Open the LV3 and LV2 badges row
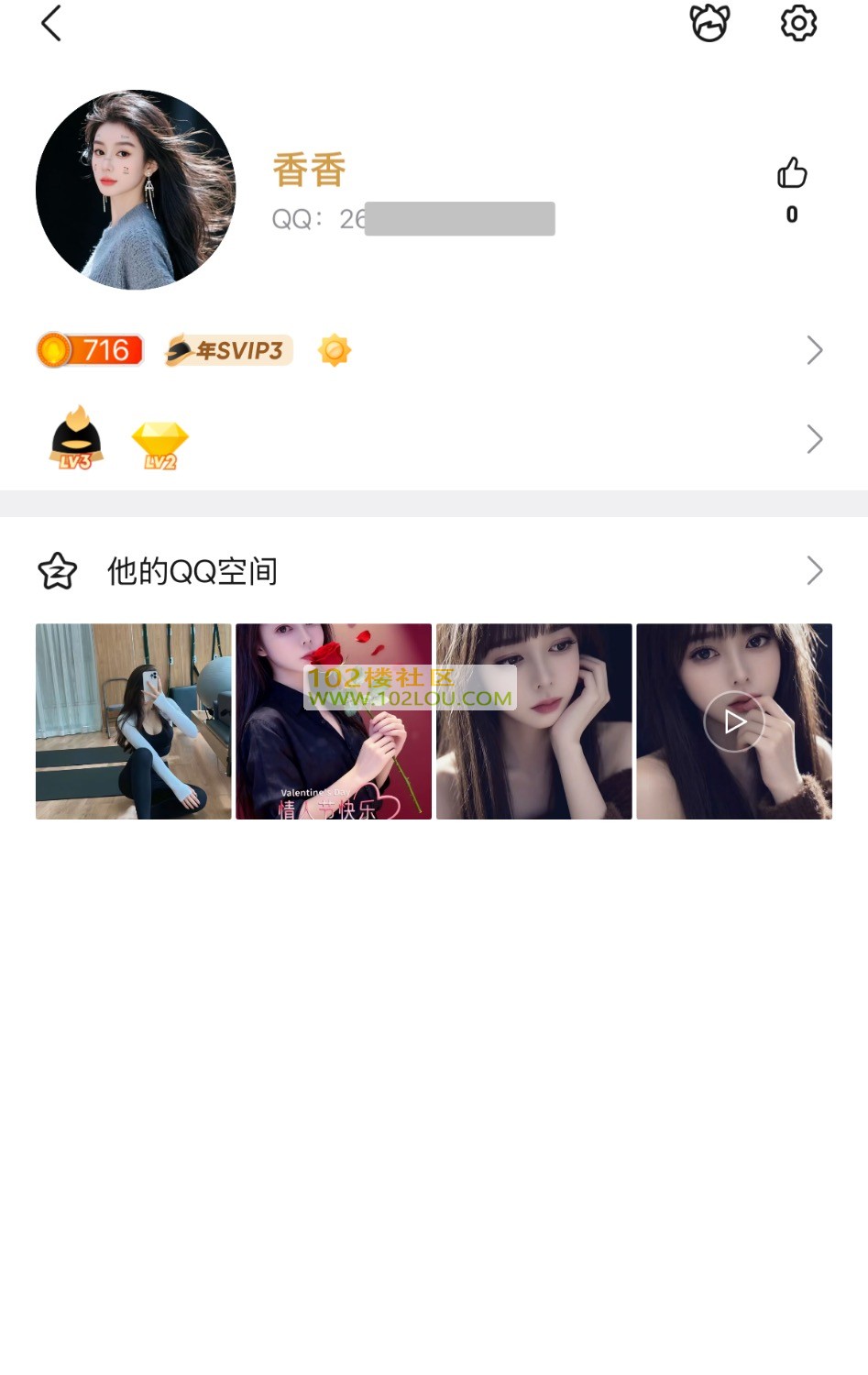Image resolution: width=868 pixels, height=1375 pixels. 431,439
